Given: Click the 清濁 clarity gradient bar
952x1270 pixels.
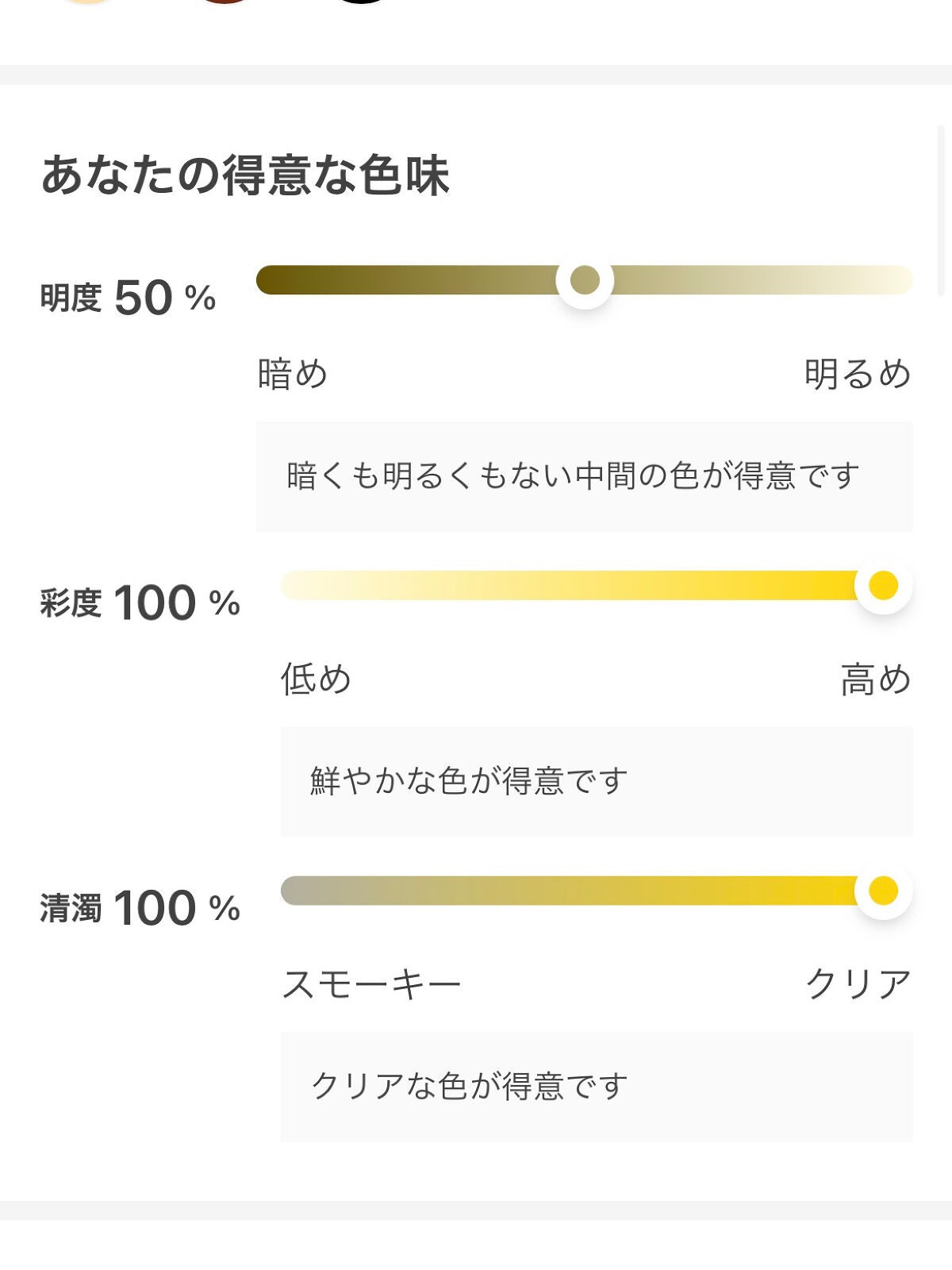Looking at the screenshot, I should coord(555,889).
